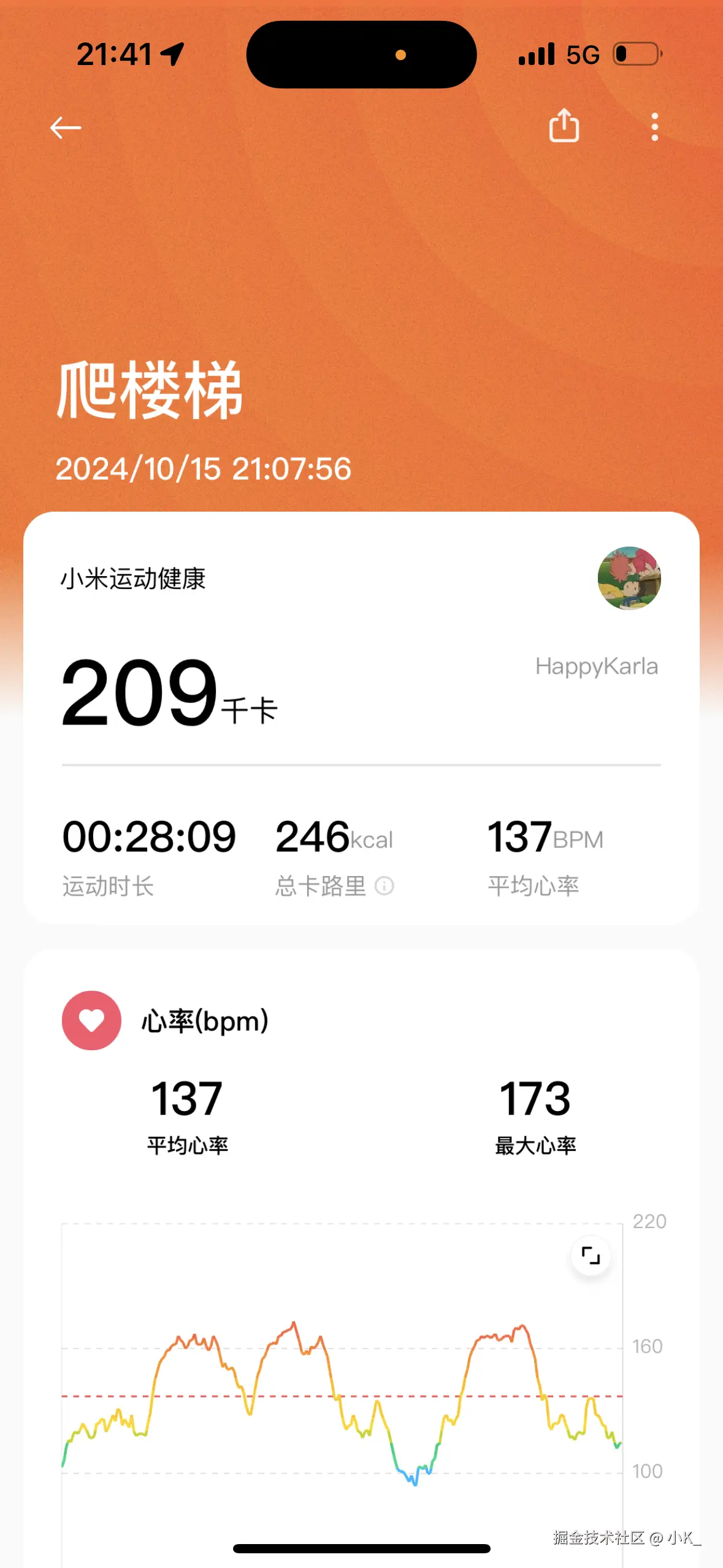The image size is (723, 1568).
Task: Tap the username HappyKarla
Action: (x=597, y=666)
